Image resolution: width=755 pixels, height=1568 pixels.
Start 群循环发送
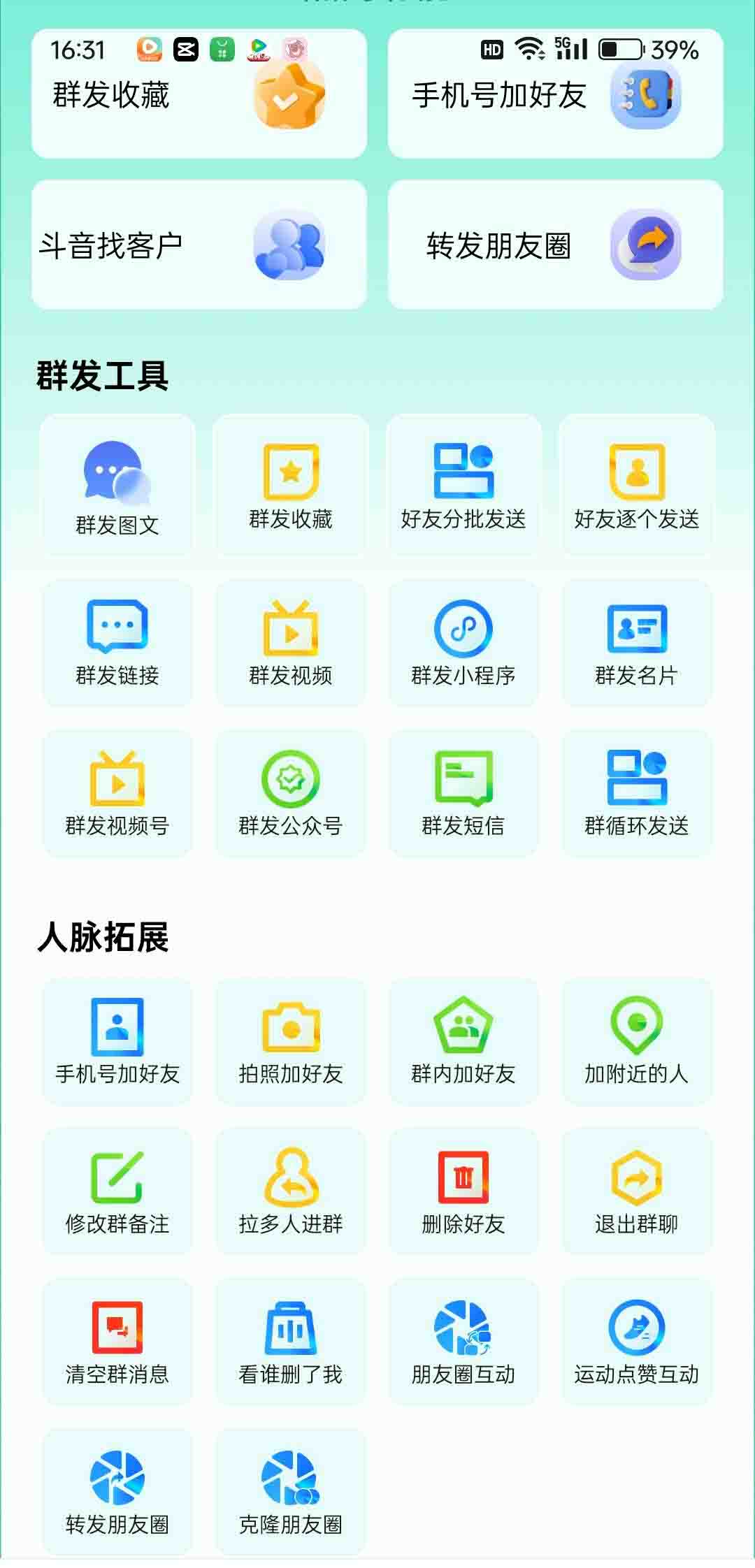[636, 794]
